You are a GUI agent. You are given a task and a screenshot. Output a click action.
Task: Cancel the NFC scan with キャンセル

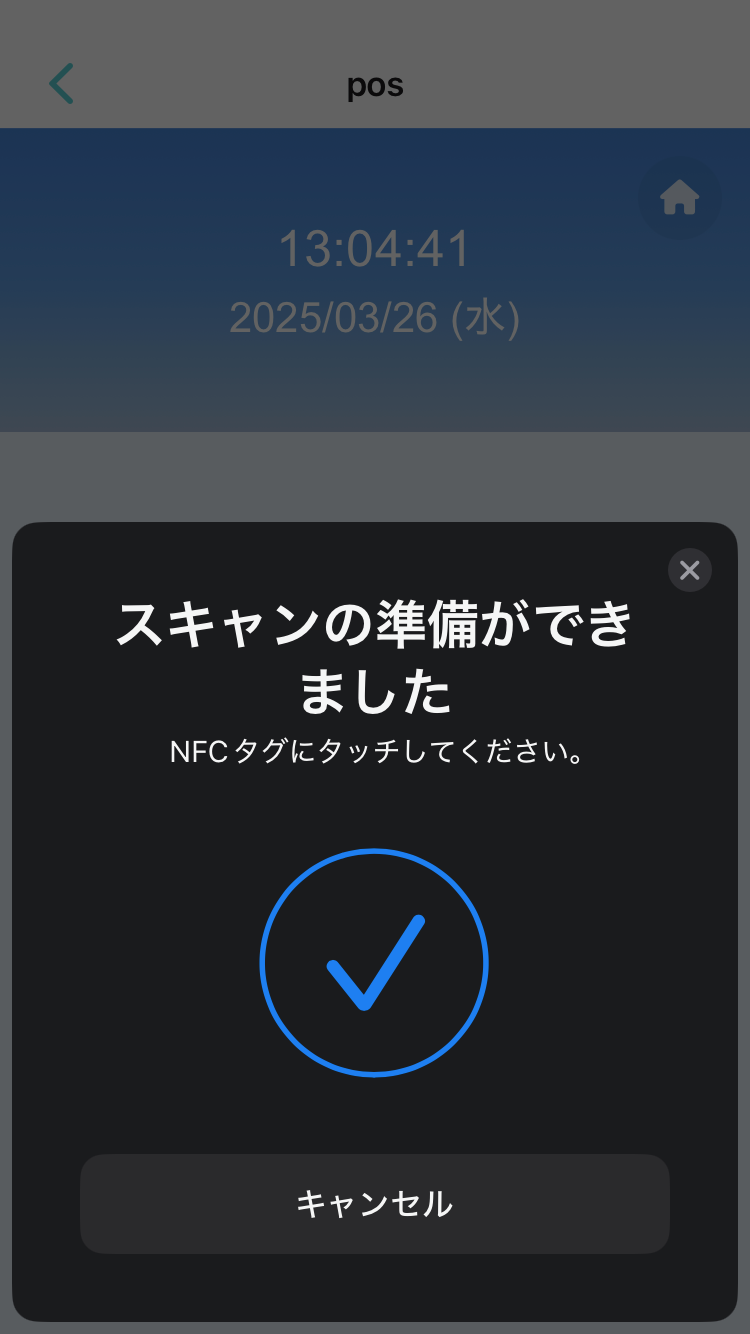click(374, 1204)
